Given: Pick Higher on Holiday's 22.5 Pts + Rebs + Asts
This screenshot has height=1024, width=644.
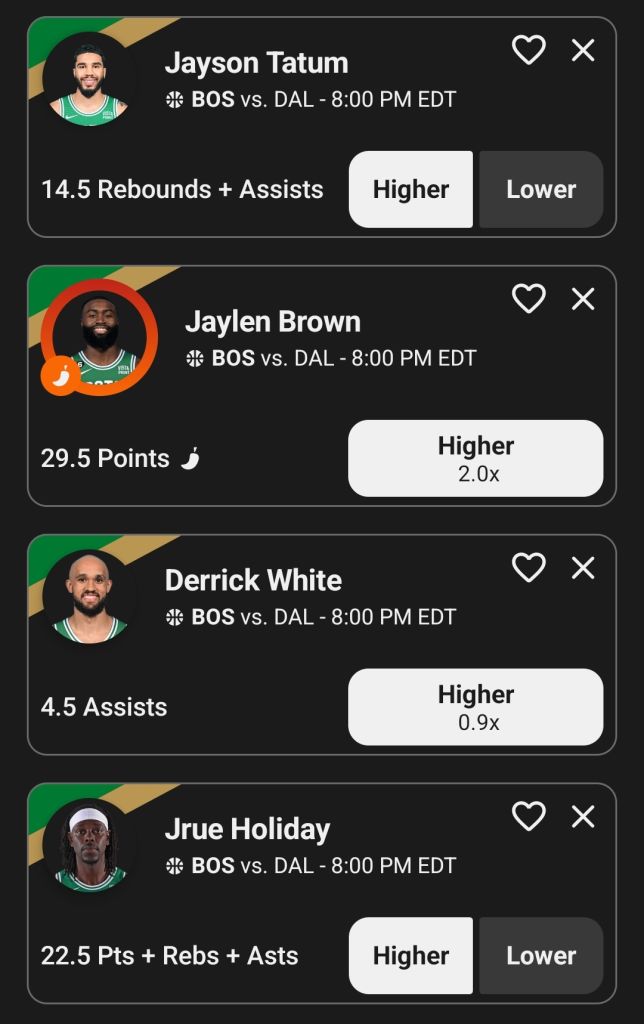Looking at the screenshot, I should tap(411, 955).
